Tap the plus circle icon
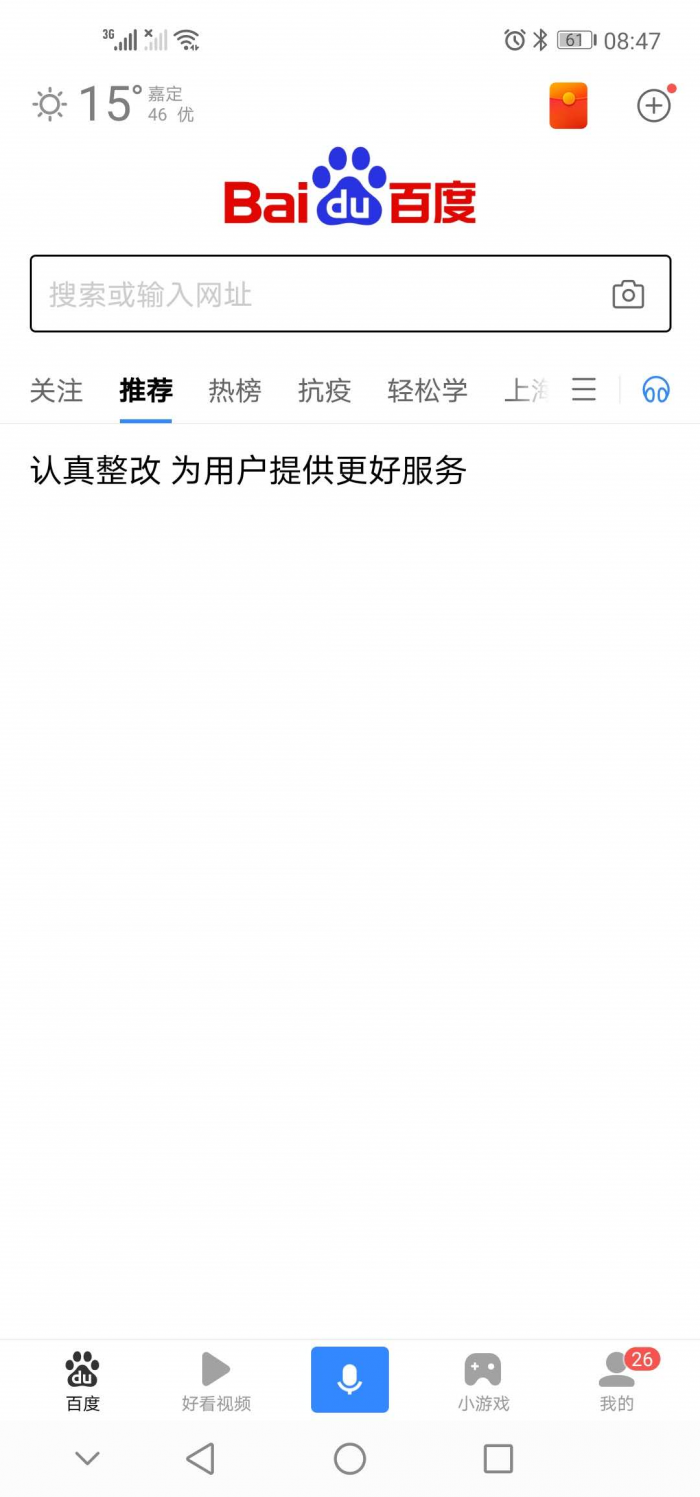The height and width of the screenshot is (1497, 700). (x=654, y=105)
